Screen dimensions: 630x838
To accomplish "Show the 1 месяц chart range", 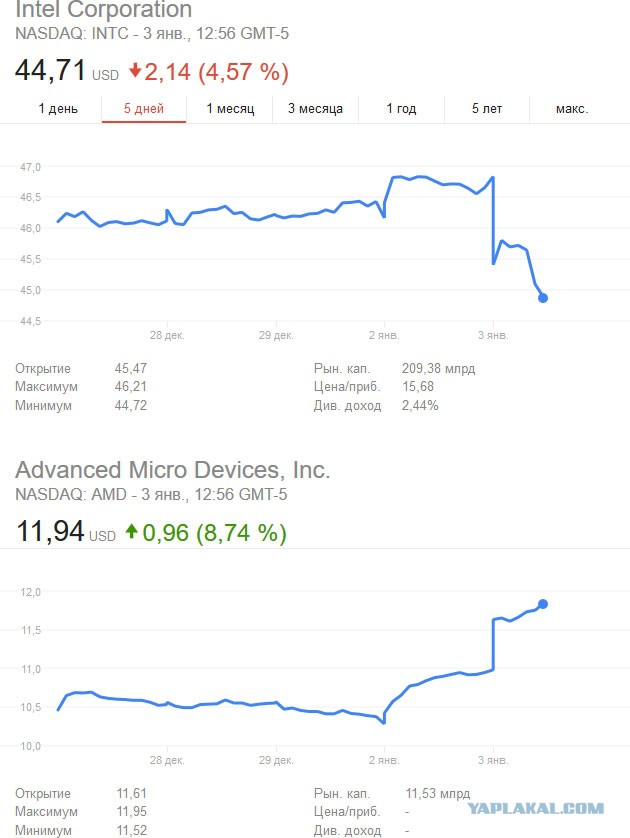I will (x=230, y=108).
